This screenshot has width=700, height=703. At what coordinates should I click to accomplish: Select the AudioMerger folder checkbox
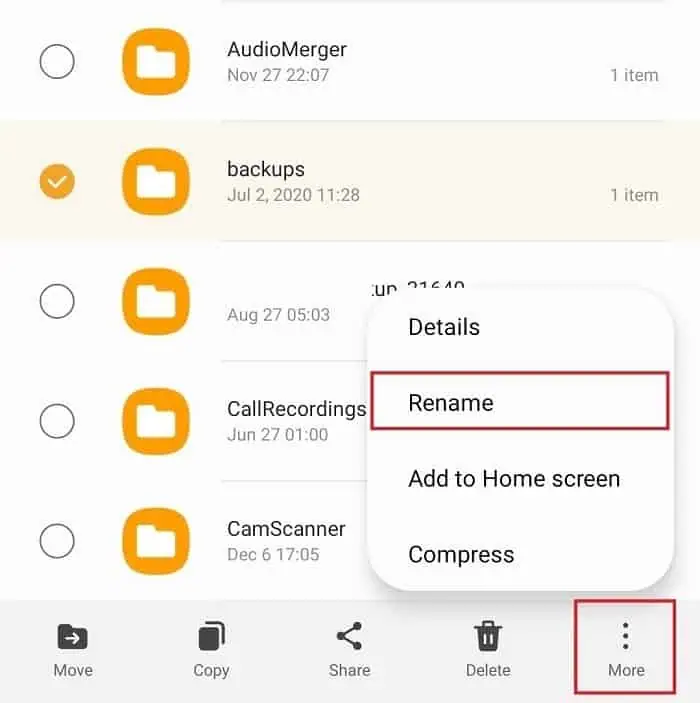[x=57, y=61]
